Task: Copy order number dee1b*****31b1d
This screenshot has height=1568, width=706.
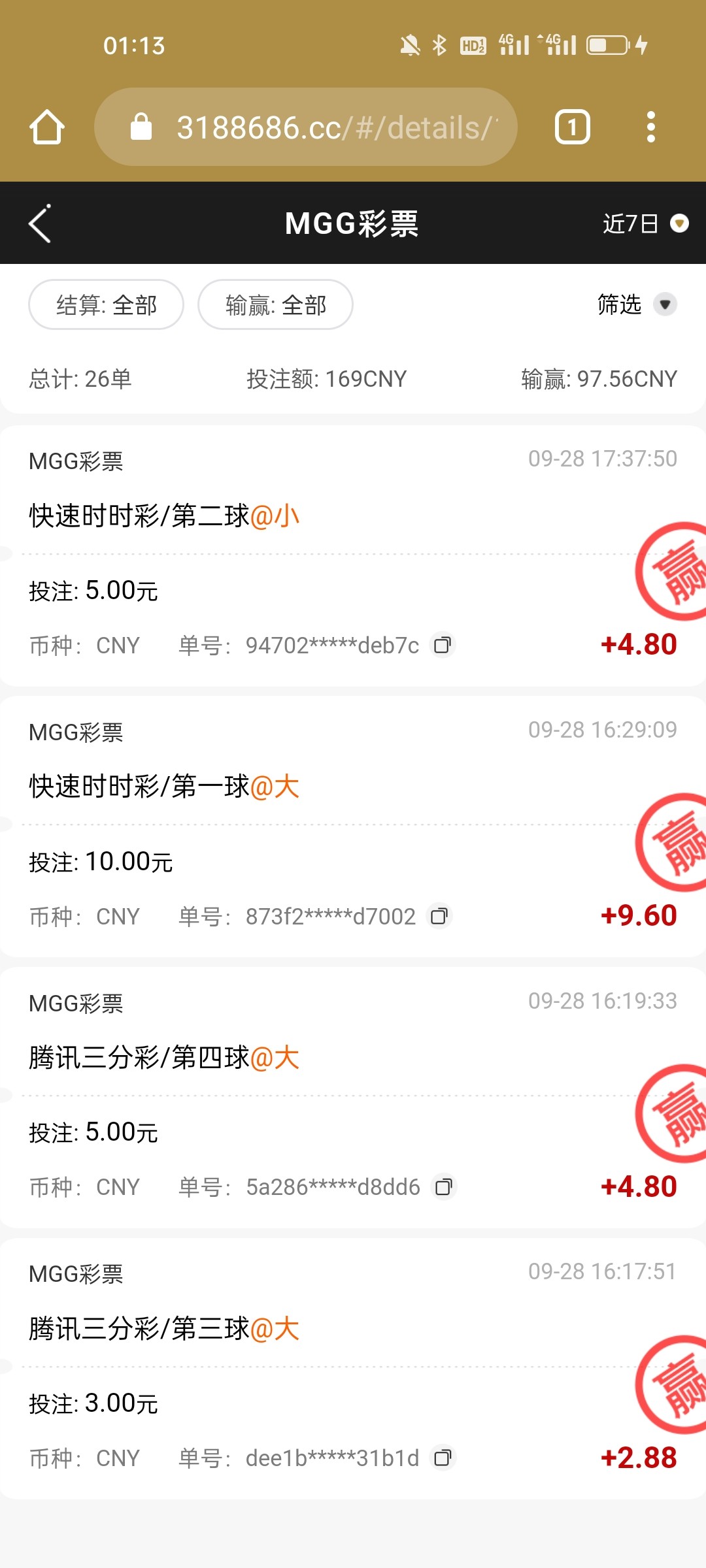Action: click(x=443, y=1457)
